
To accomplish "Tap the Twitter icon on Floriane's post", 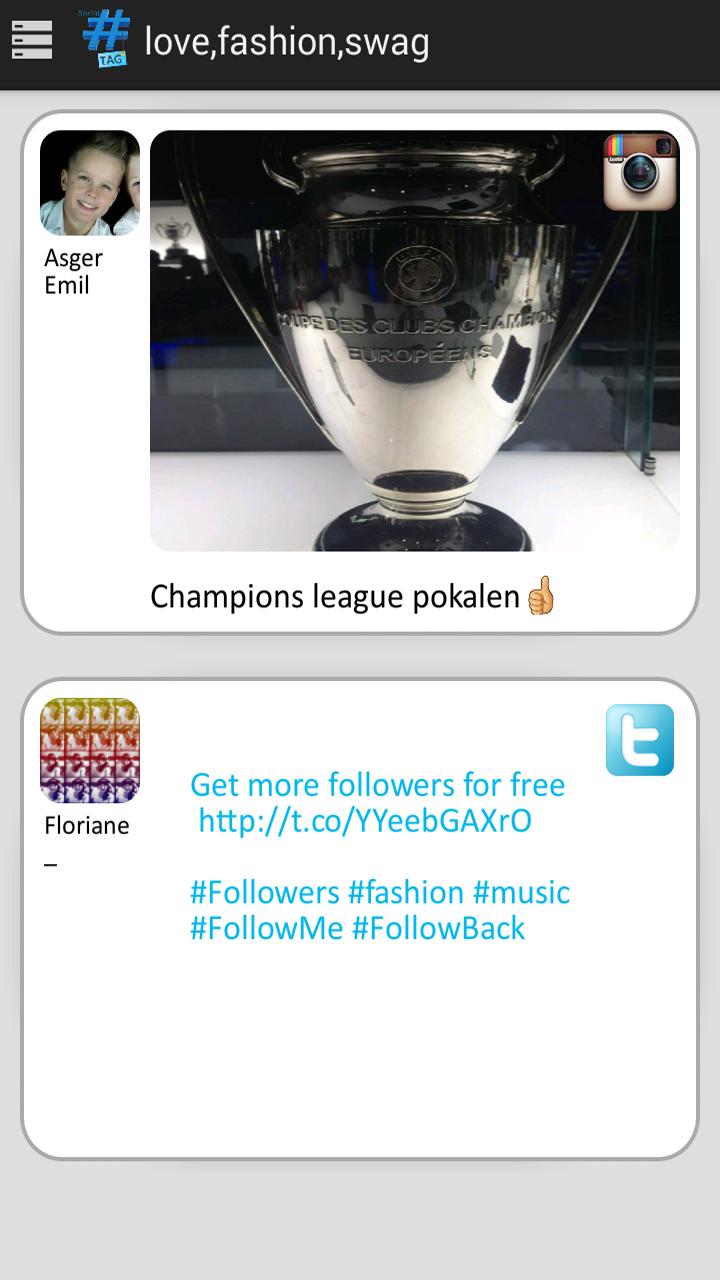I will (x=640, y=740).
